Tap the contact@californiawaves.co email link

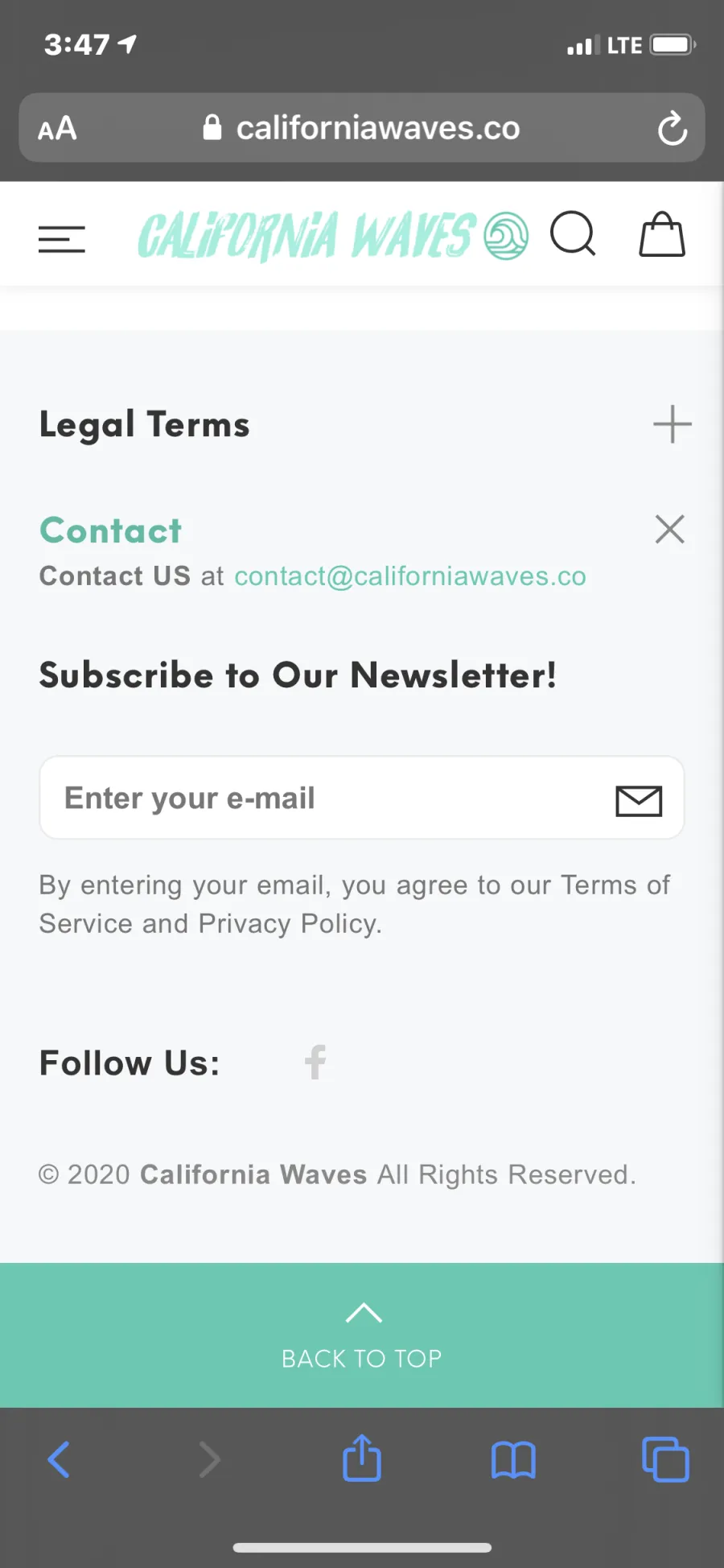pyautogui.click(x=410, y=576)
